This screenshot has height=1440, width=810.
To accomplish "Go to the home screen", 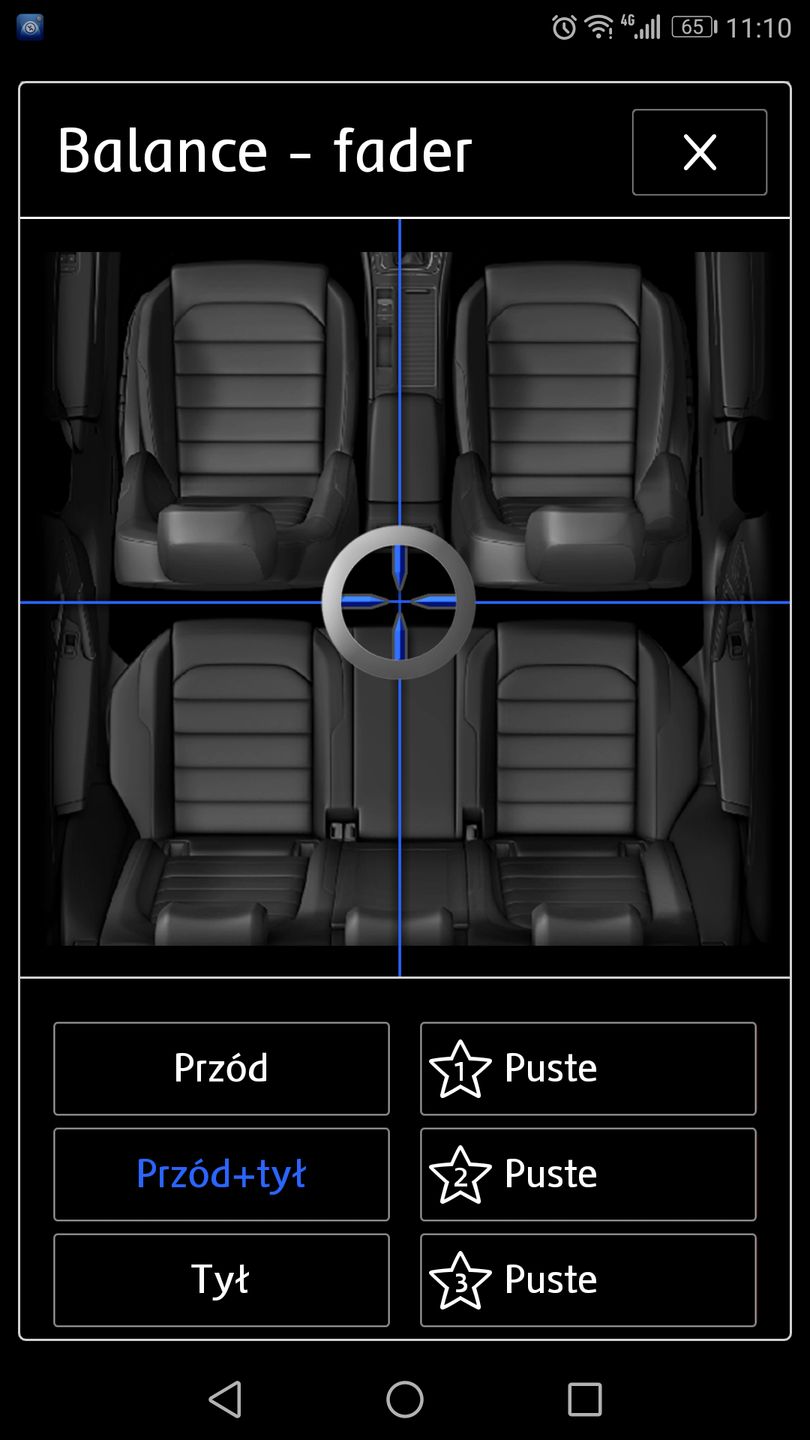I will [x=405, y=1399].
